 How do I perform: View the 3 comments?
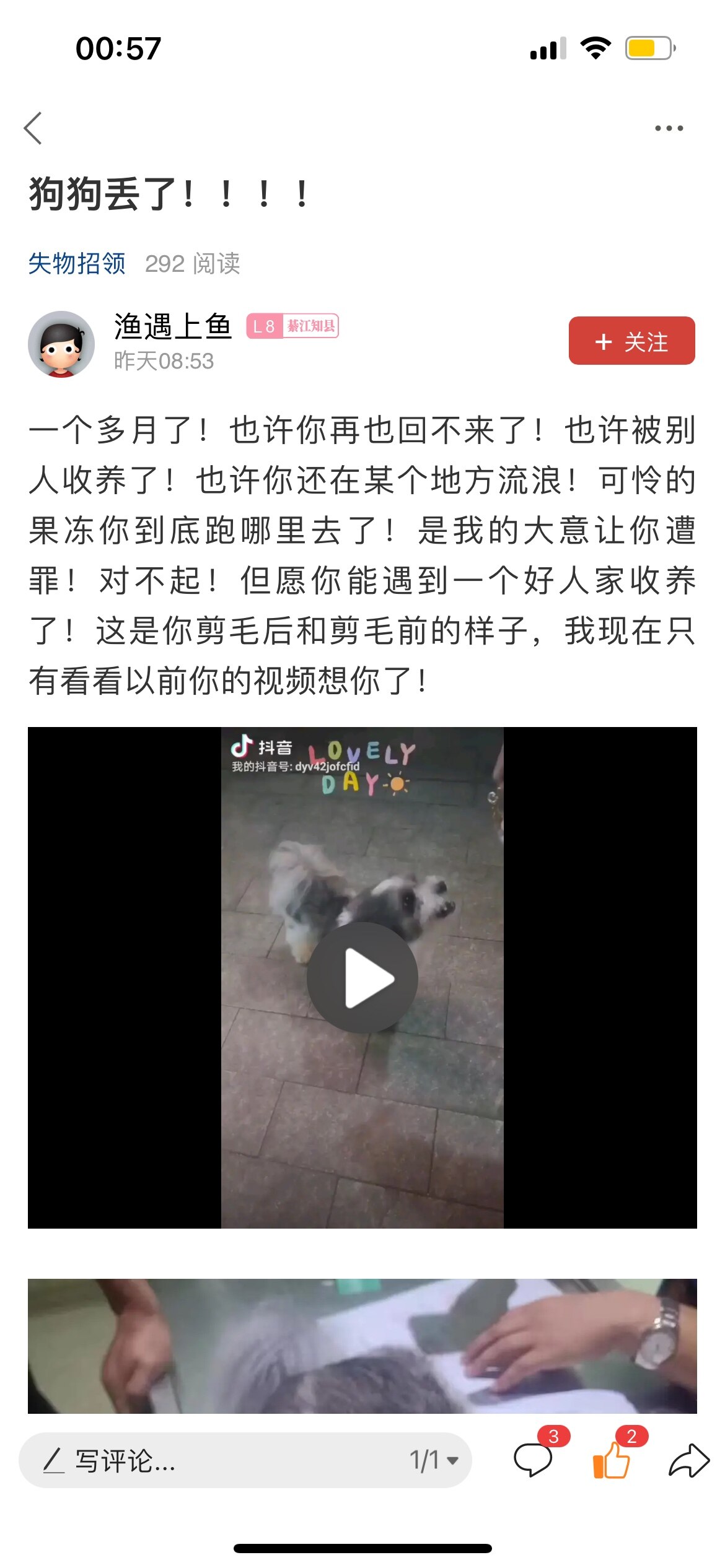tap(533, 1459)
